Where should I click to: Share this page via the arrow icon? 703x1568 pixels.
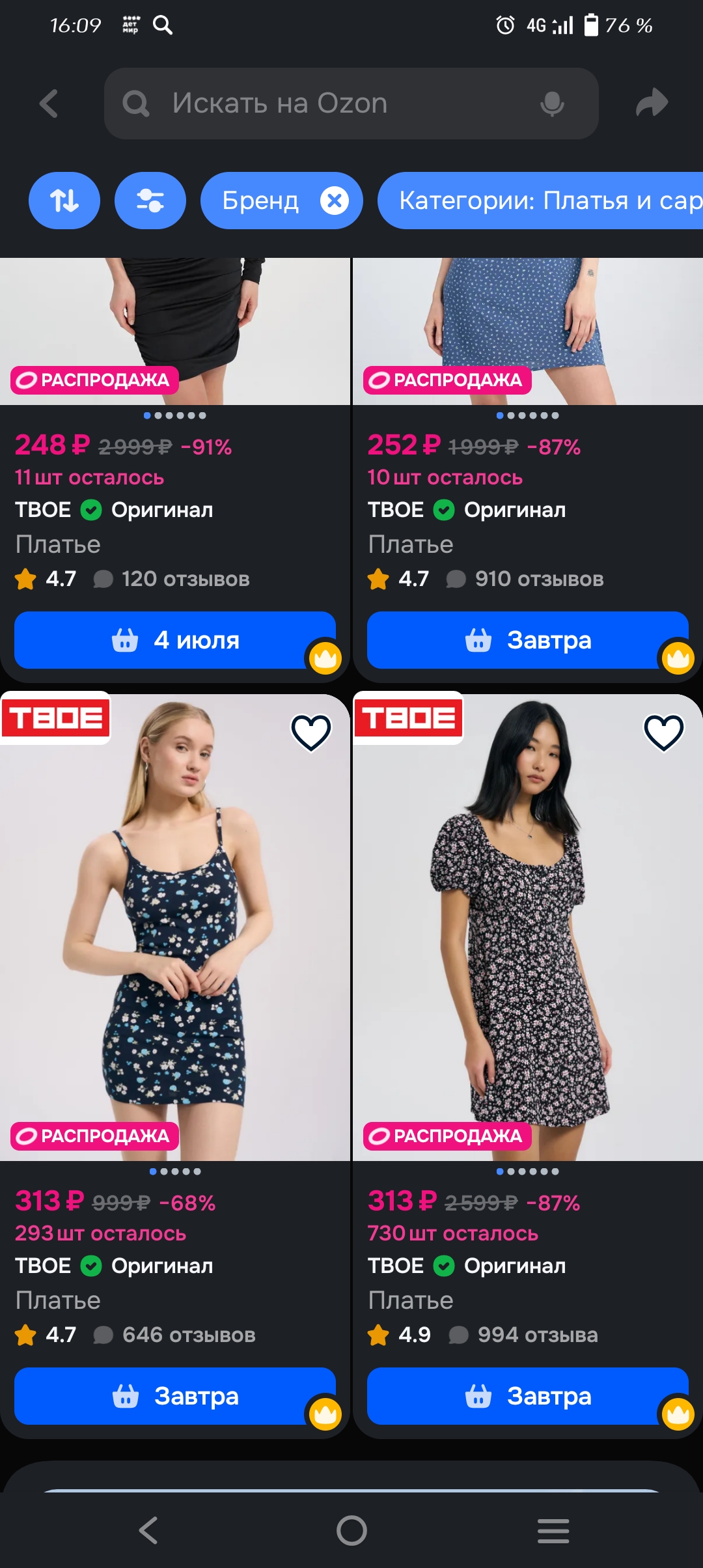pos(652,103)
